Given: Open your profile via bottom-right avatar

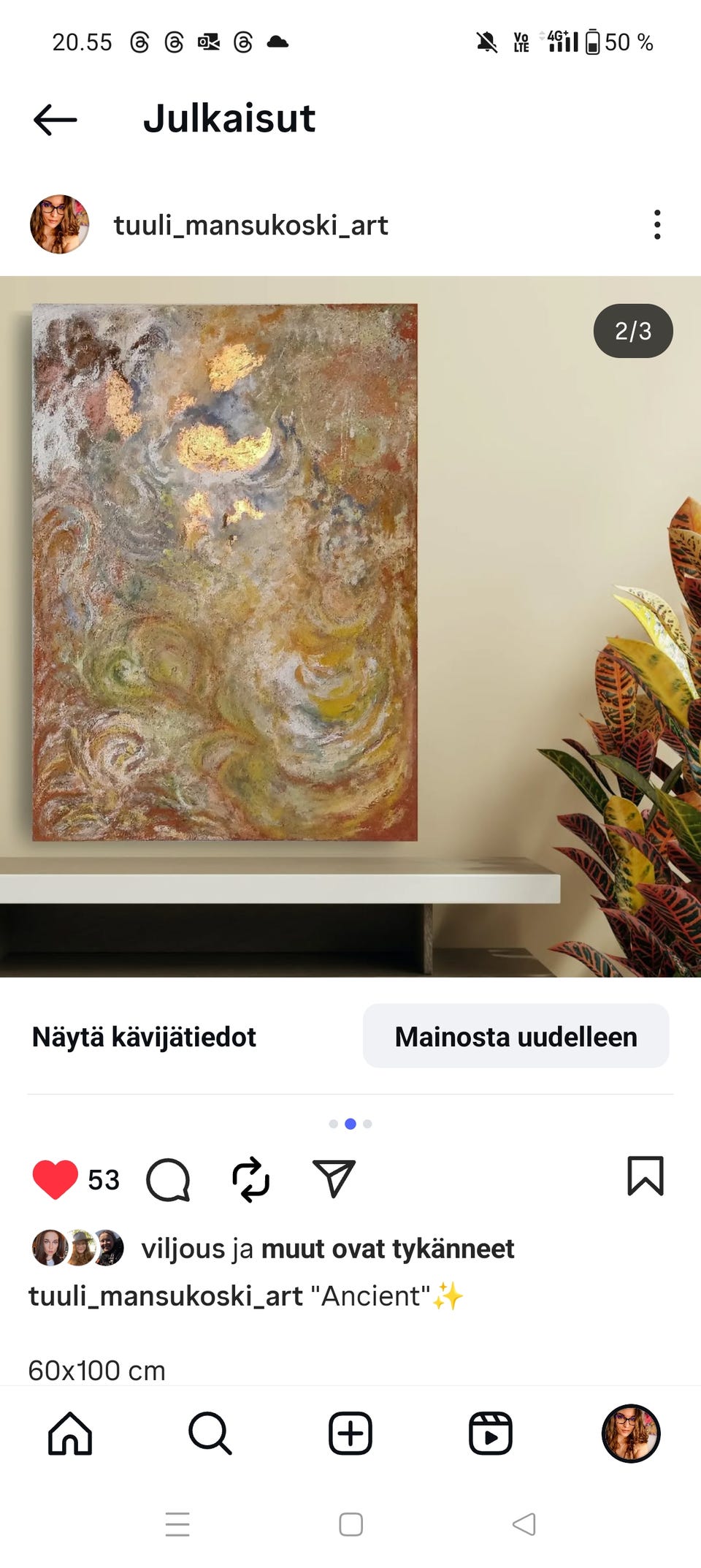Looking at the screenshot, I should click(631, 1434).
